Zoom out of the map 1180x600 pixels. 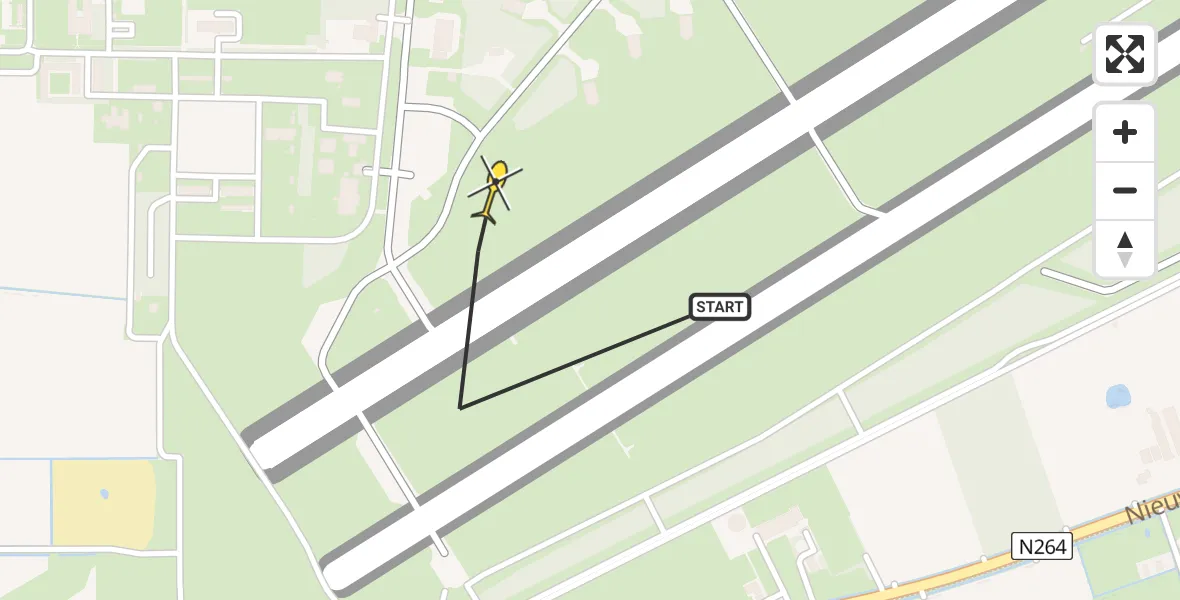tap(1125, 190)
